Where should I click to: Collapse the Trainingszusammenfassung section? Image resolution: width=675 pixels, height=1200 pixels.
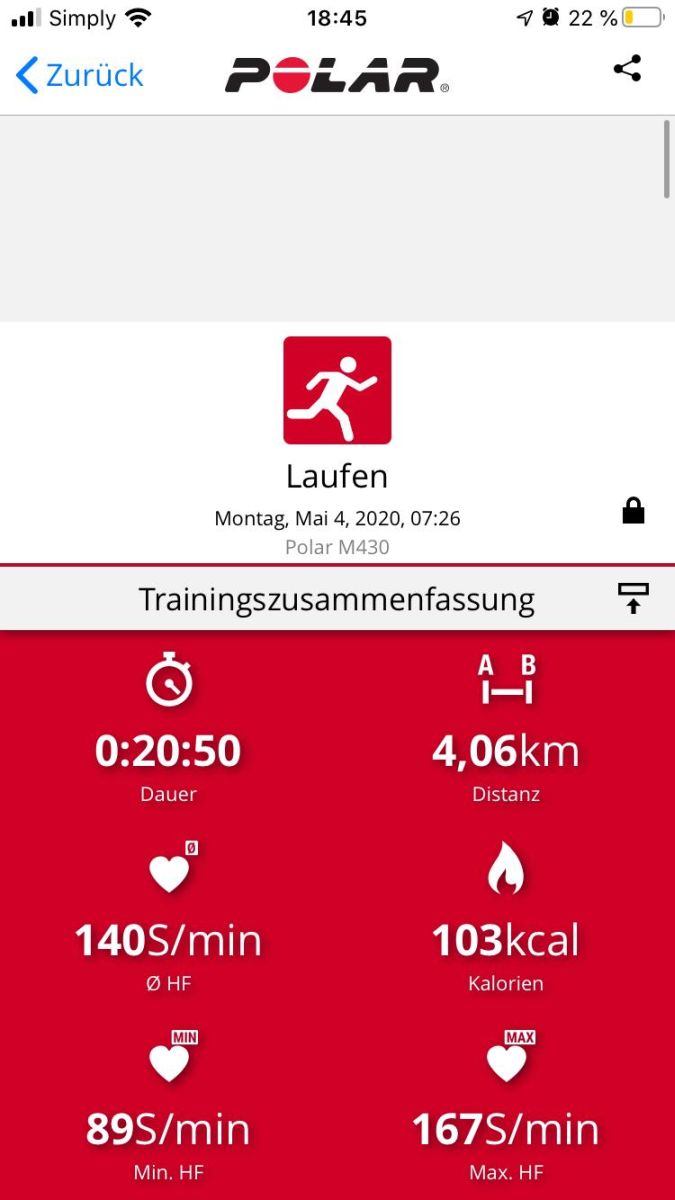[633, 598]
